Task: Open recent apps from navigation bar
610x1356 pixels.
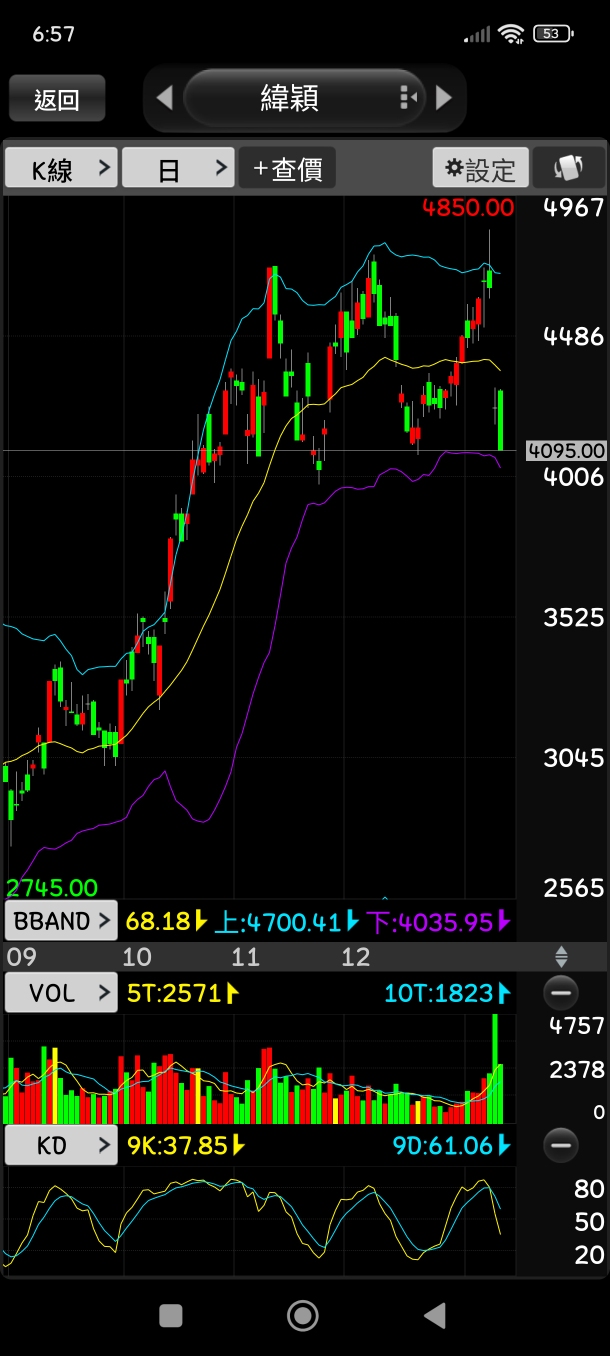Action: (x=171, y=1315)
